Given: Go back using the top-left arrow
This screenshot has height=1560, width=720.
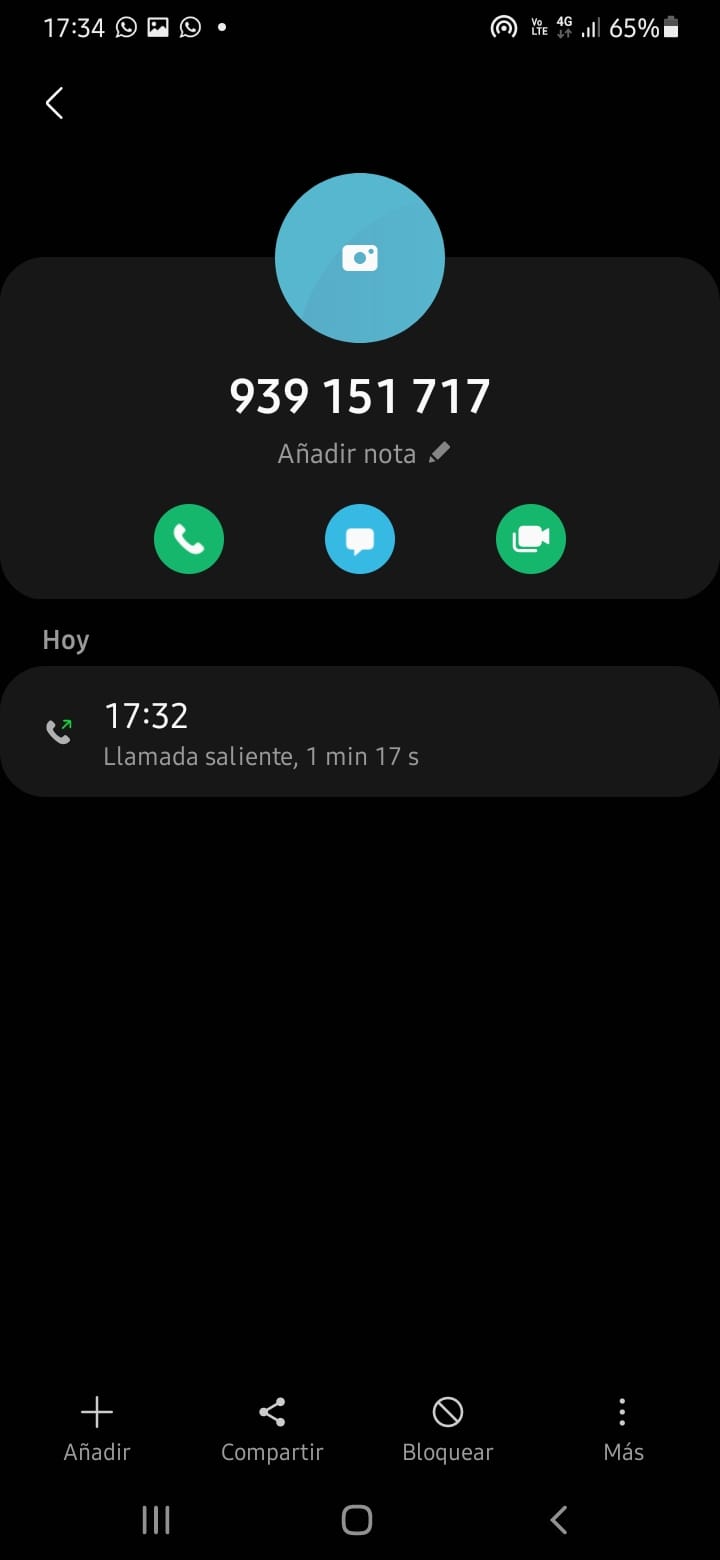Looking at the screenshot, I should pos(54,103).
